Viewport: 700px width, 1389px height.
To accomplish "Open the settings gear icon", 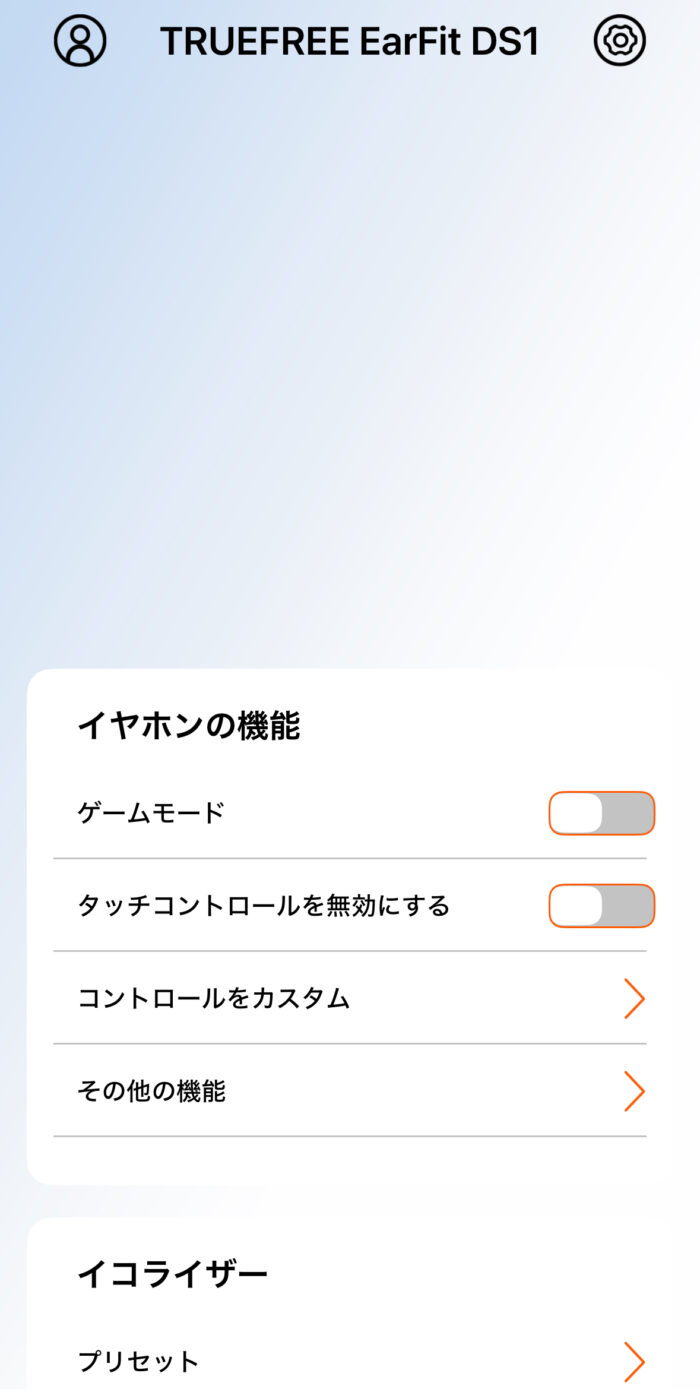I will coord(619,41).
